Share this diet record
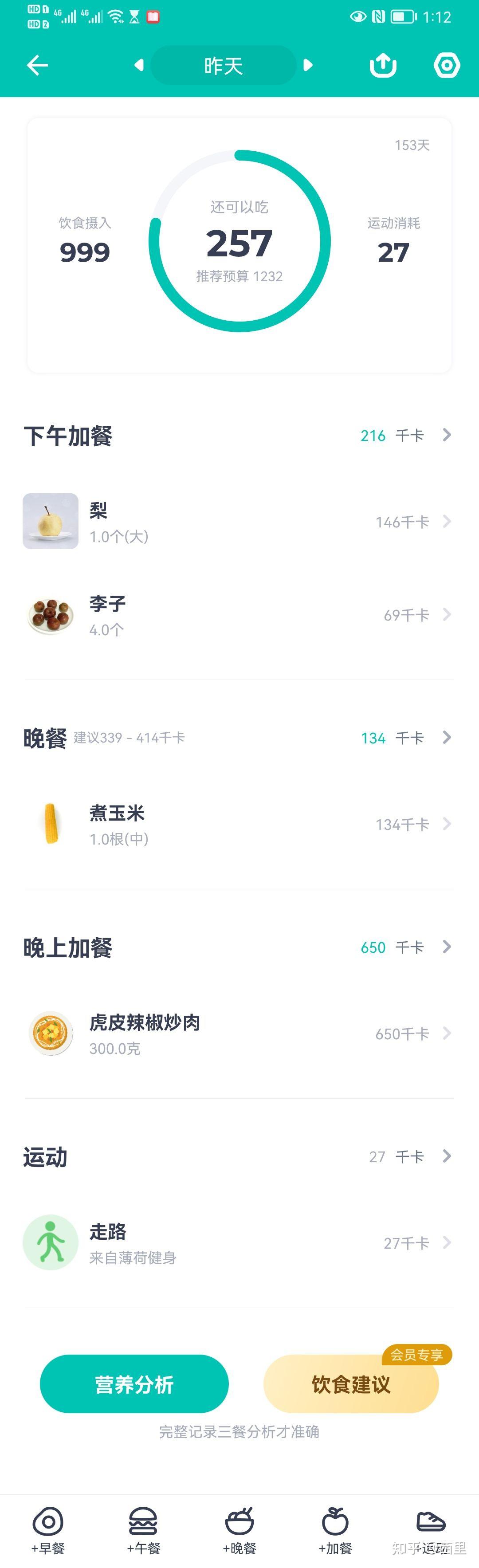479x1568 pixels. pyautogui.click(x=383, y=65)
